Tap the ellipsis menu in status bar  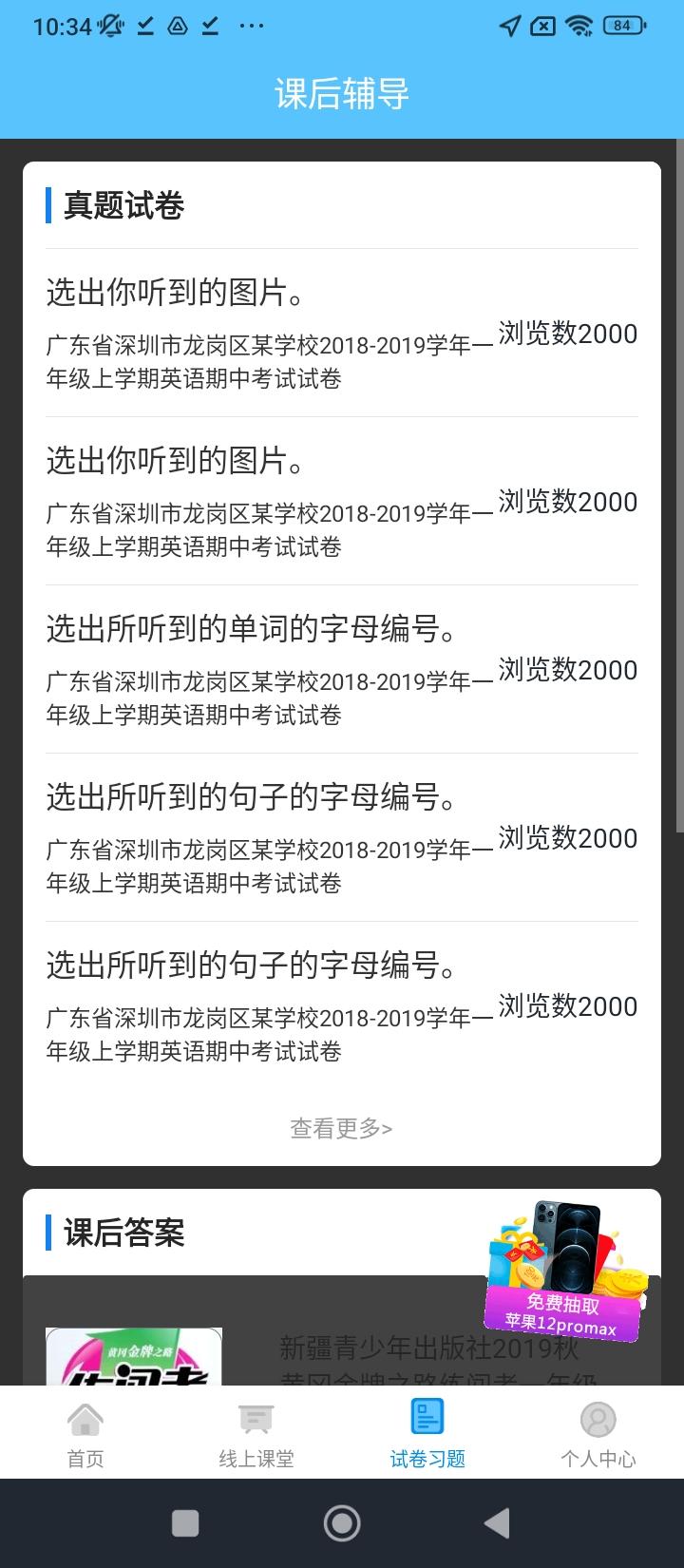point(251,26)
